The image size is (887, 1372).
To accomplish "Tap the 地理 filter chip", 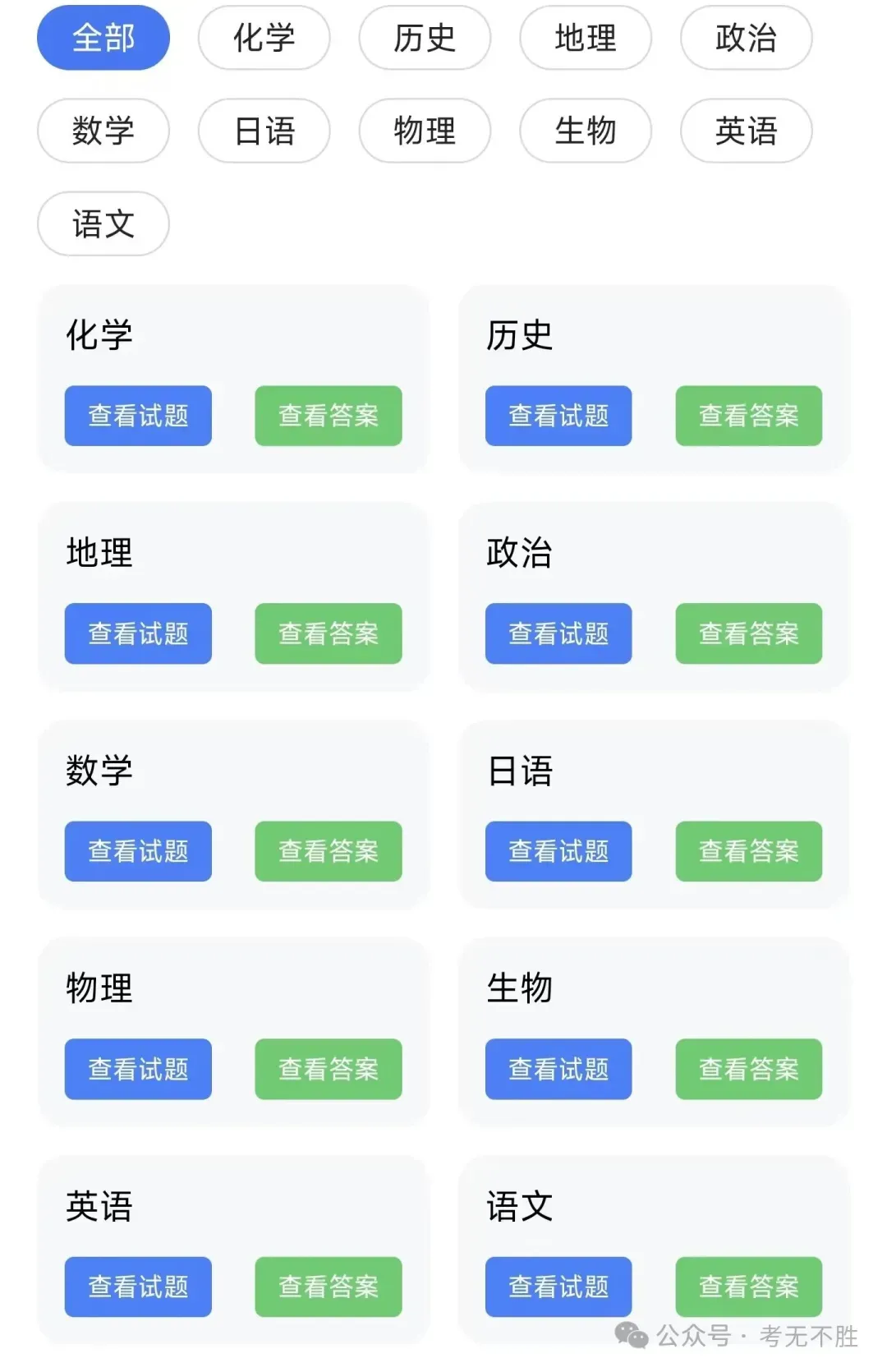I will (x=586, y=38).
